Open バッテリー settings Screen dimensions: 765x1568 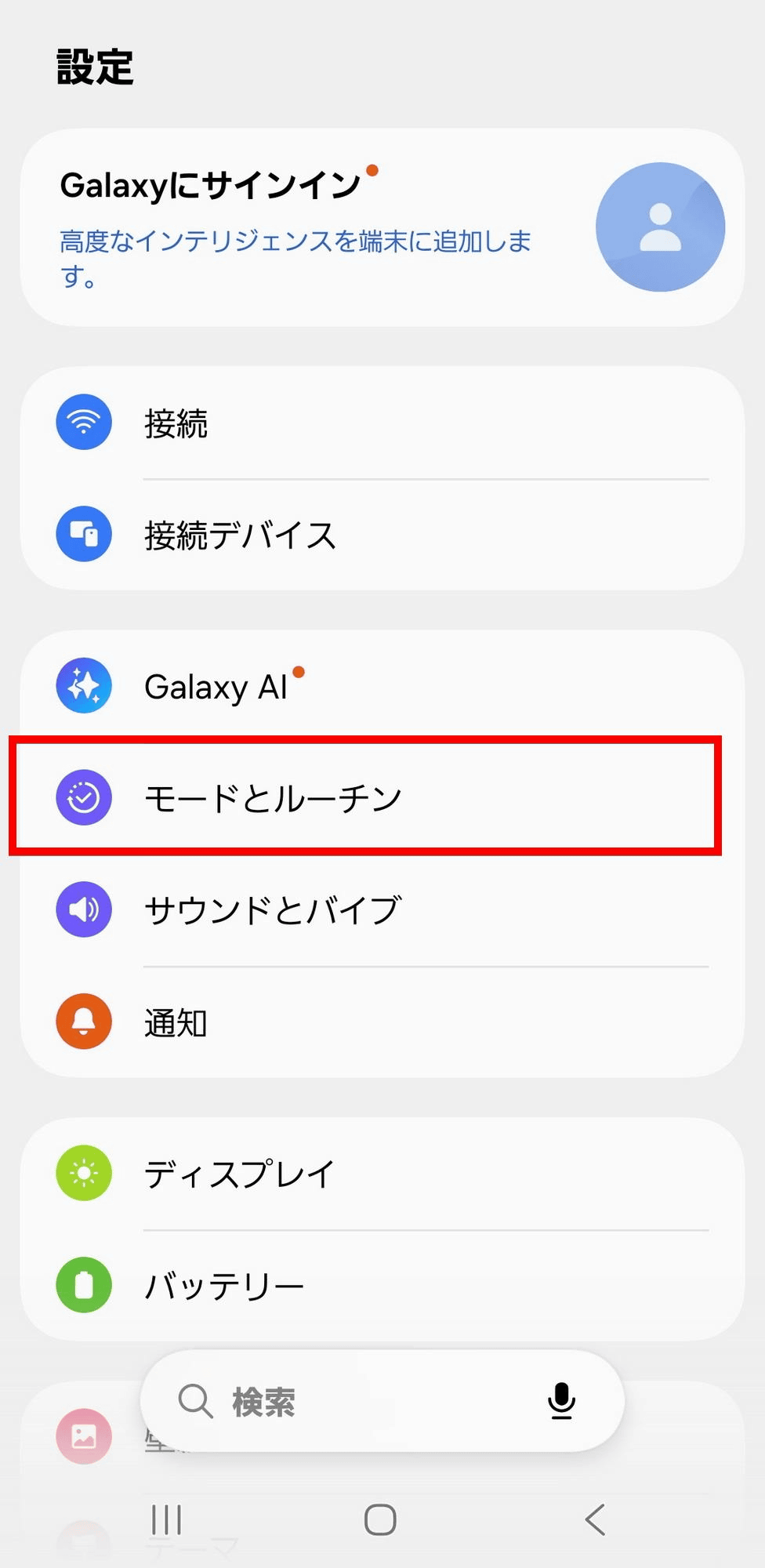(382, 1286)
